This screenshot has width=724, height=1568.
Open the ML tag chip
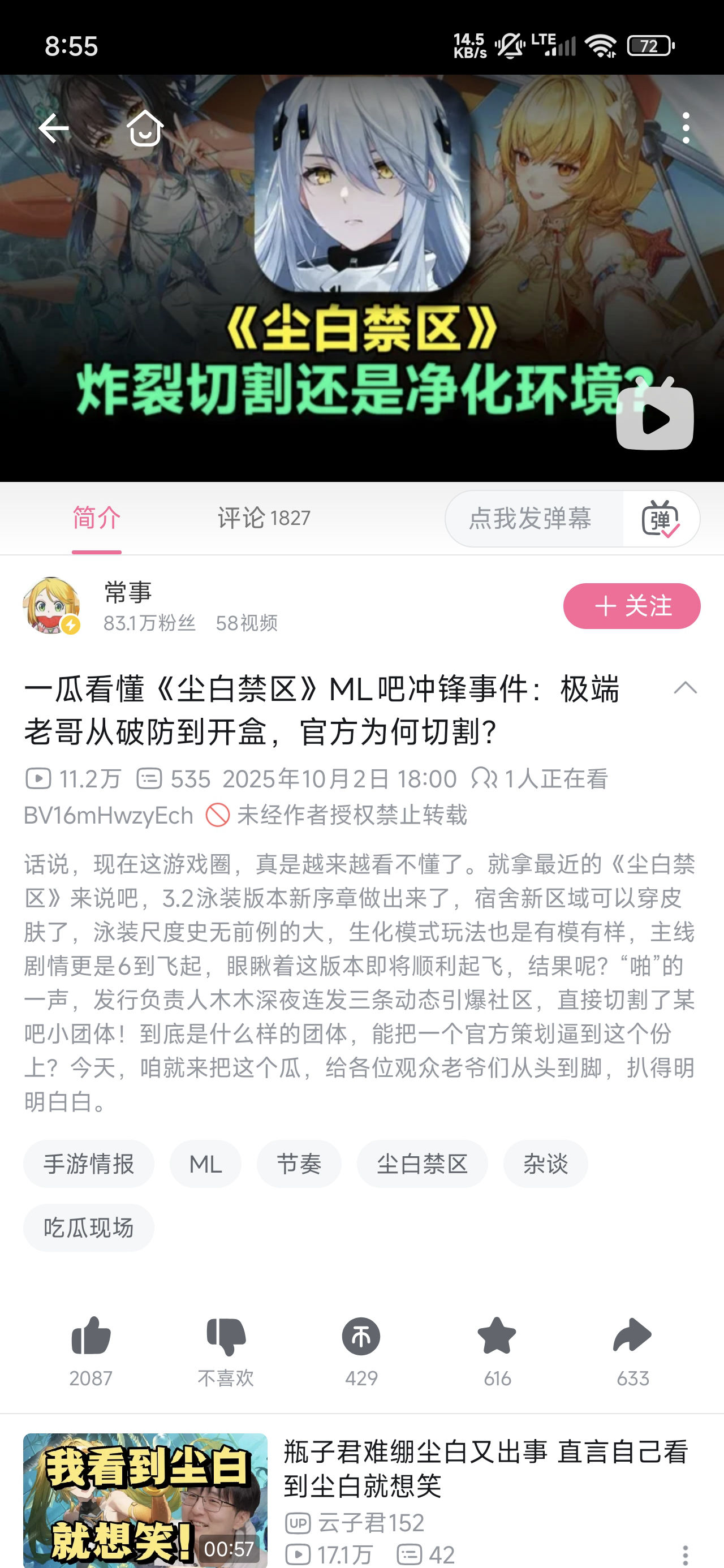(205, 1164)
